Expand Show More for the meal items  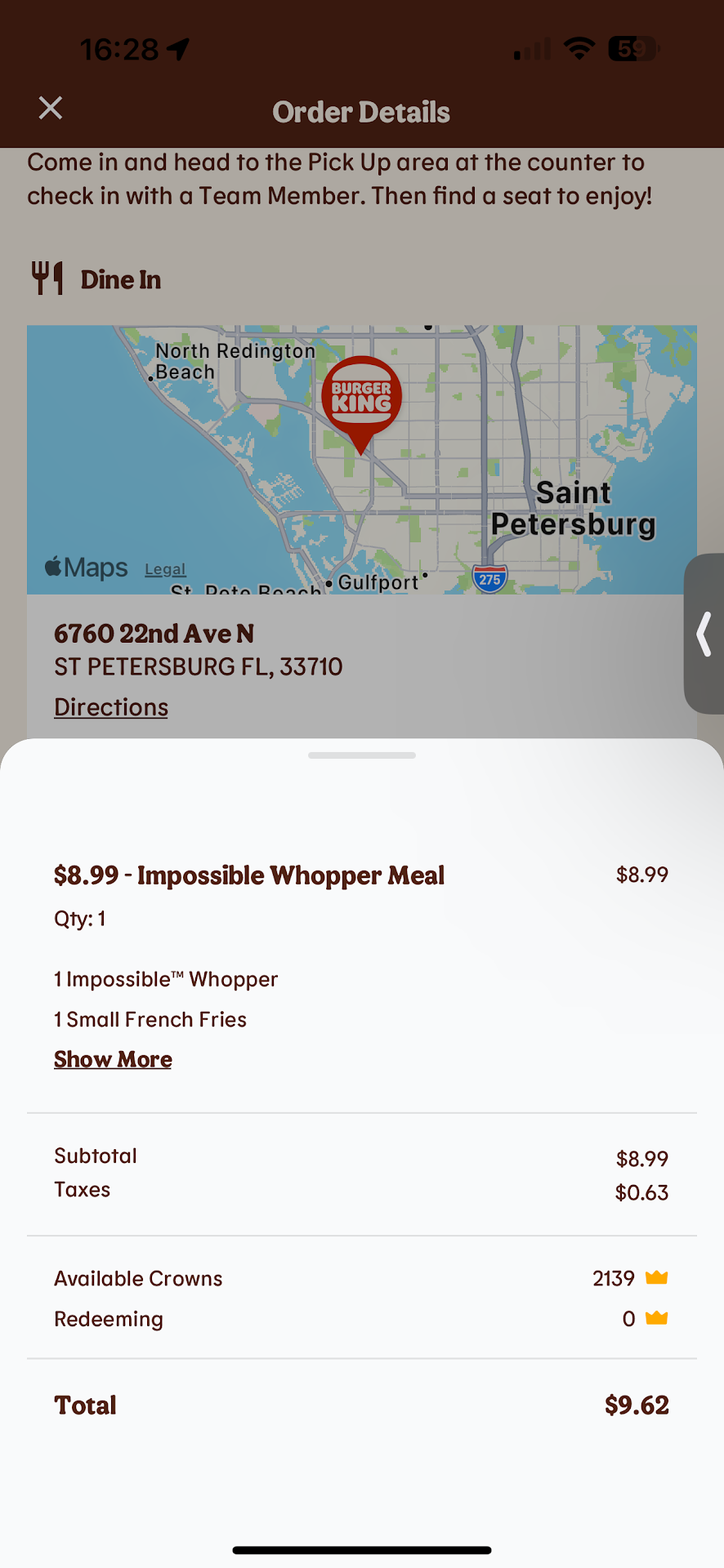pyautogui.click(x=113, y=1059)
